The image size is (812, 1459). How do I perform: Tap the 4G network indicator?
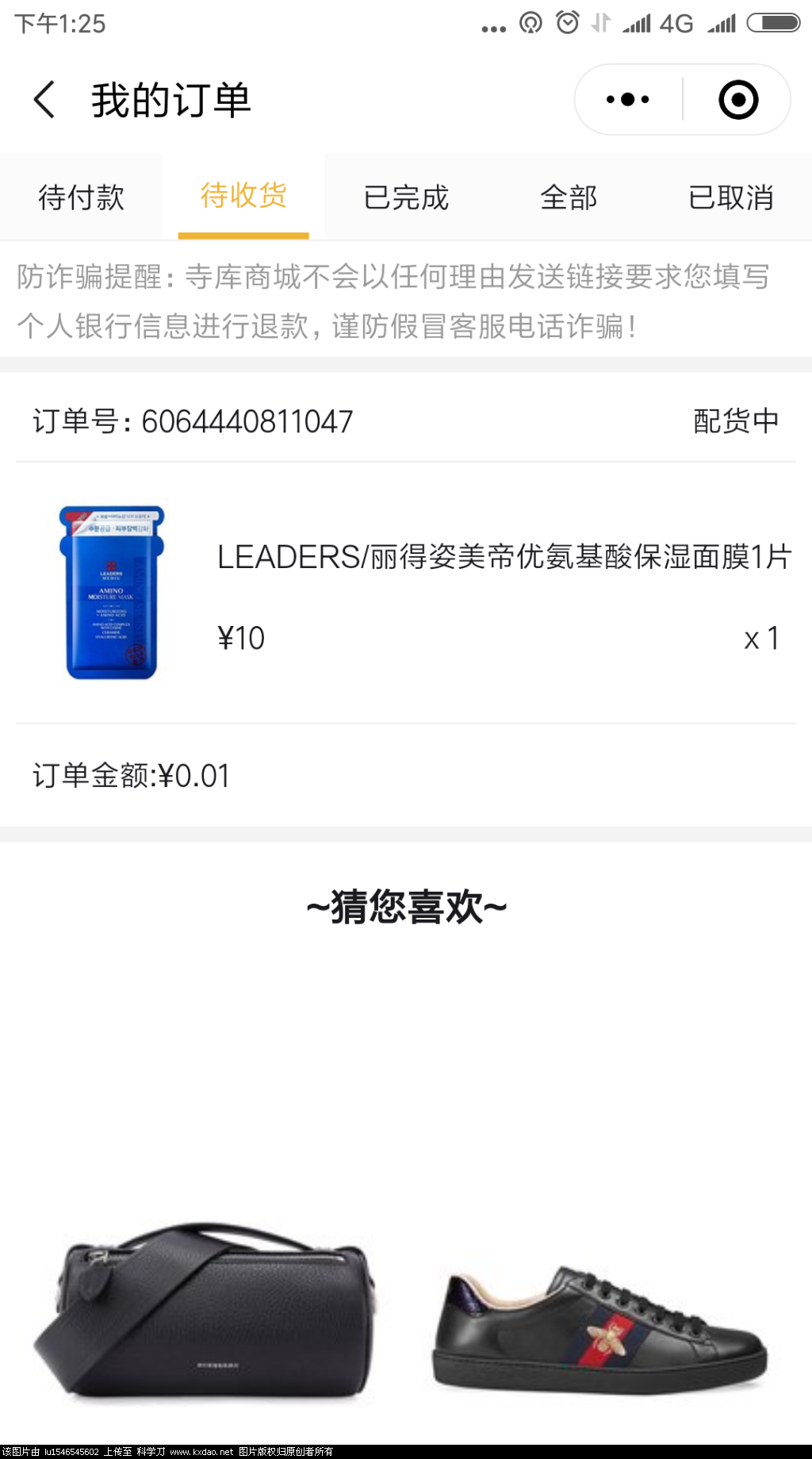pos(671,23)
